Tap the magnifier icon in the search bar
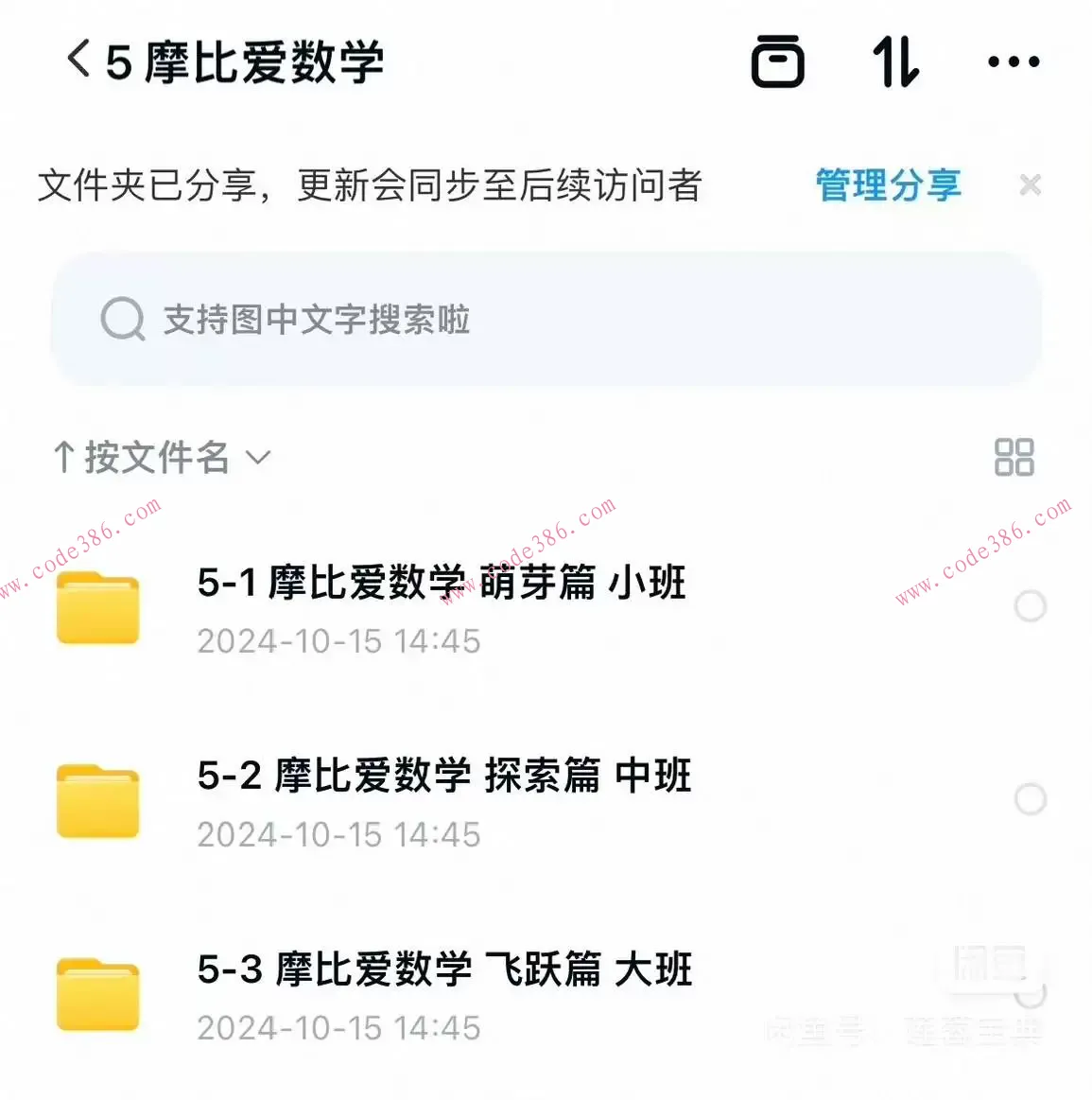The image size is (1092, 1100). point(122,320)
